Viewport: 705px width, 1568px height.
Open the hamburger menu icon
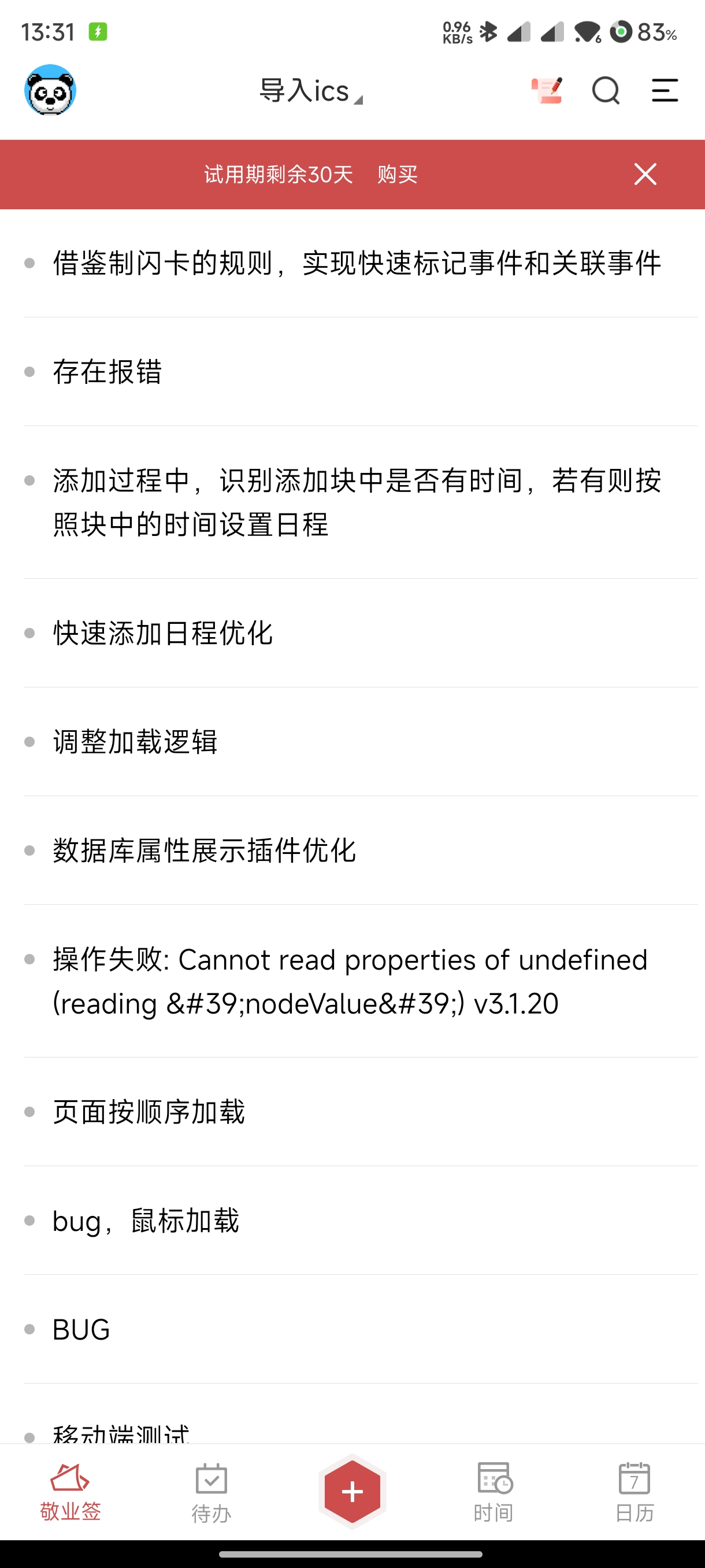coord(664,90)
